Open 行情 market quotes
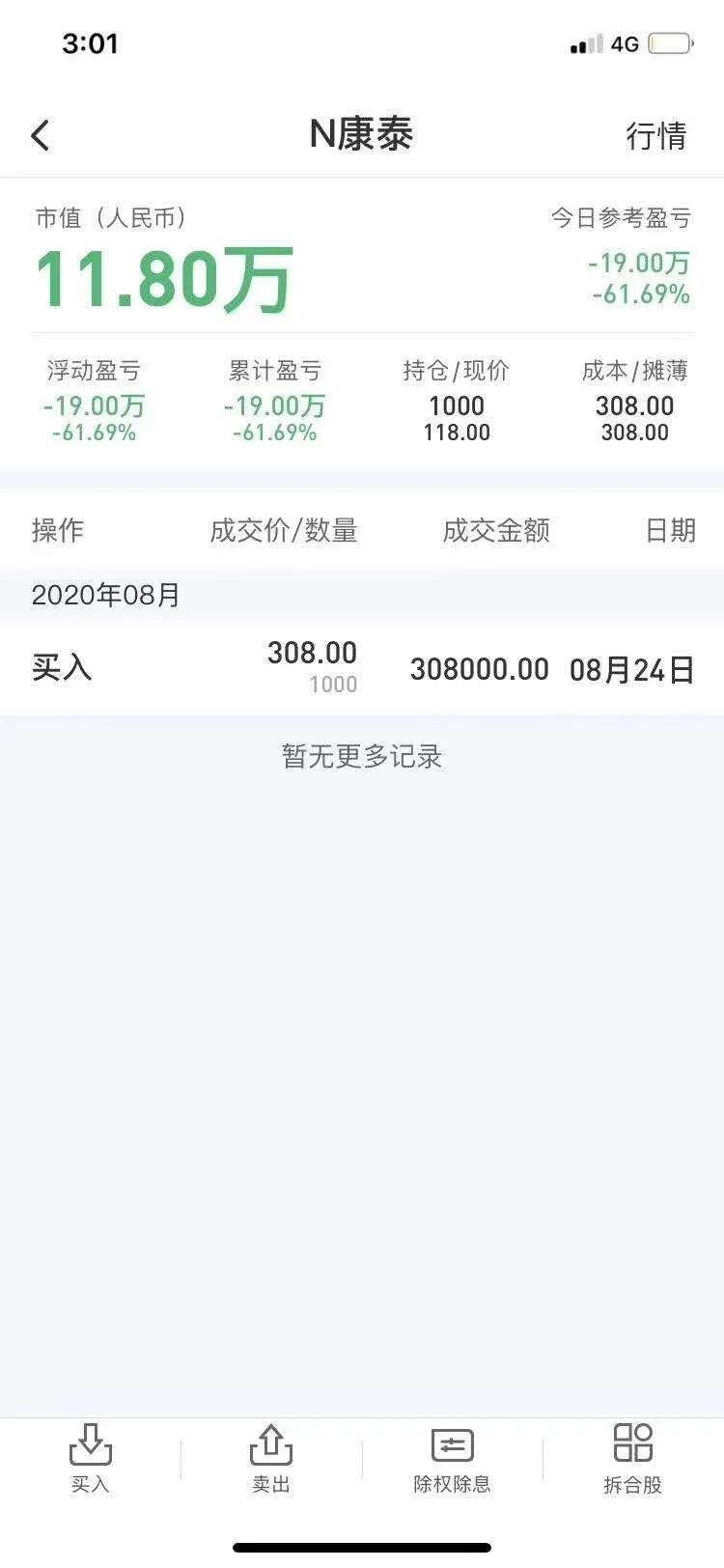This screenshot has height=1568, width=724. click(655, 135)
